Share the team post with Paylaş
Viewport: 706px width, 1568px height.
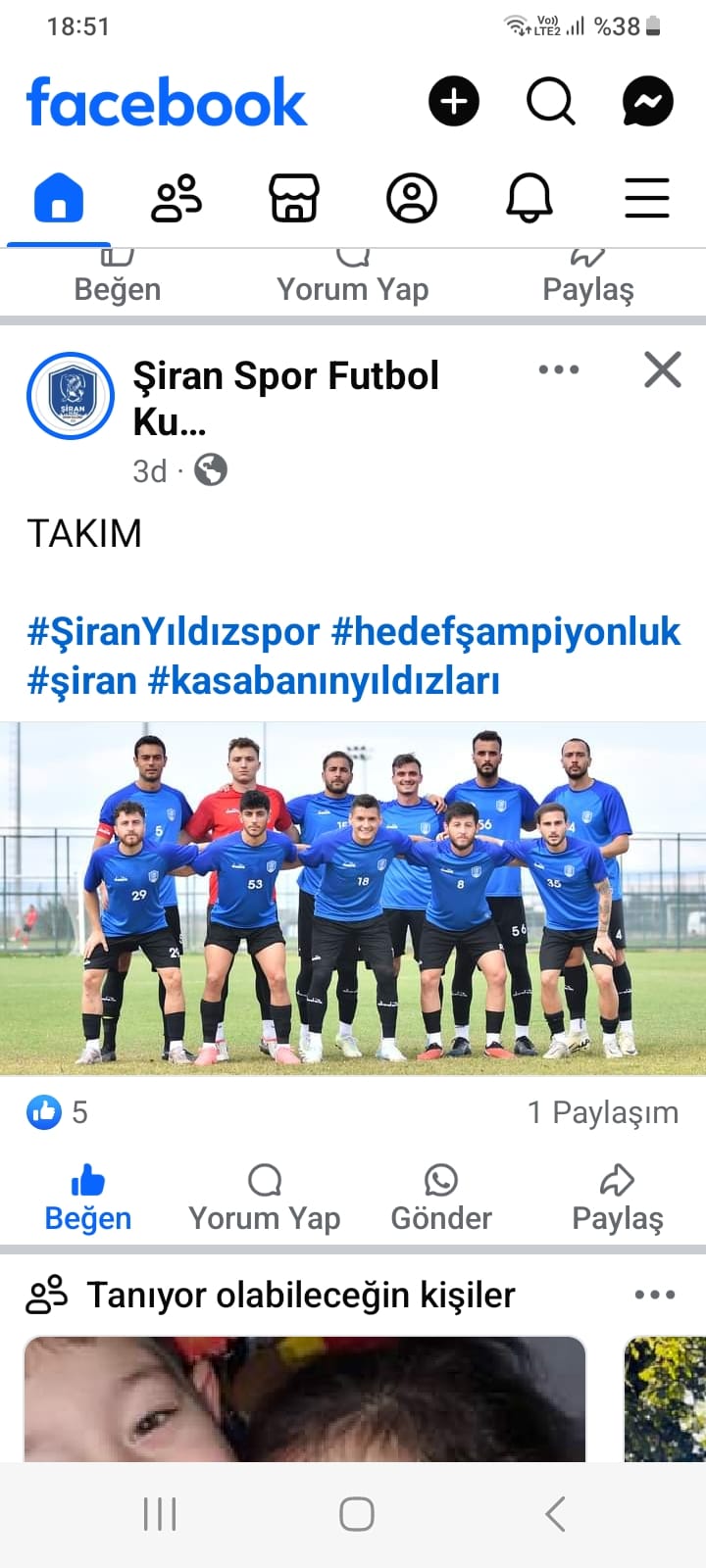click(x=618, y=1199)
